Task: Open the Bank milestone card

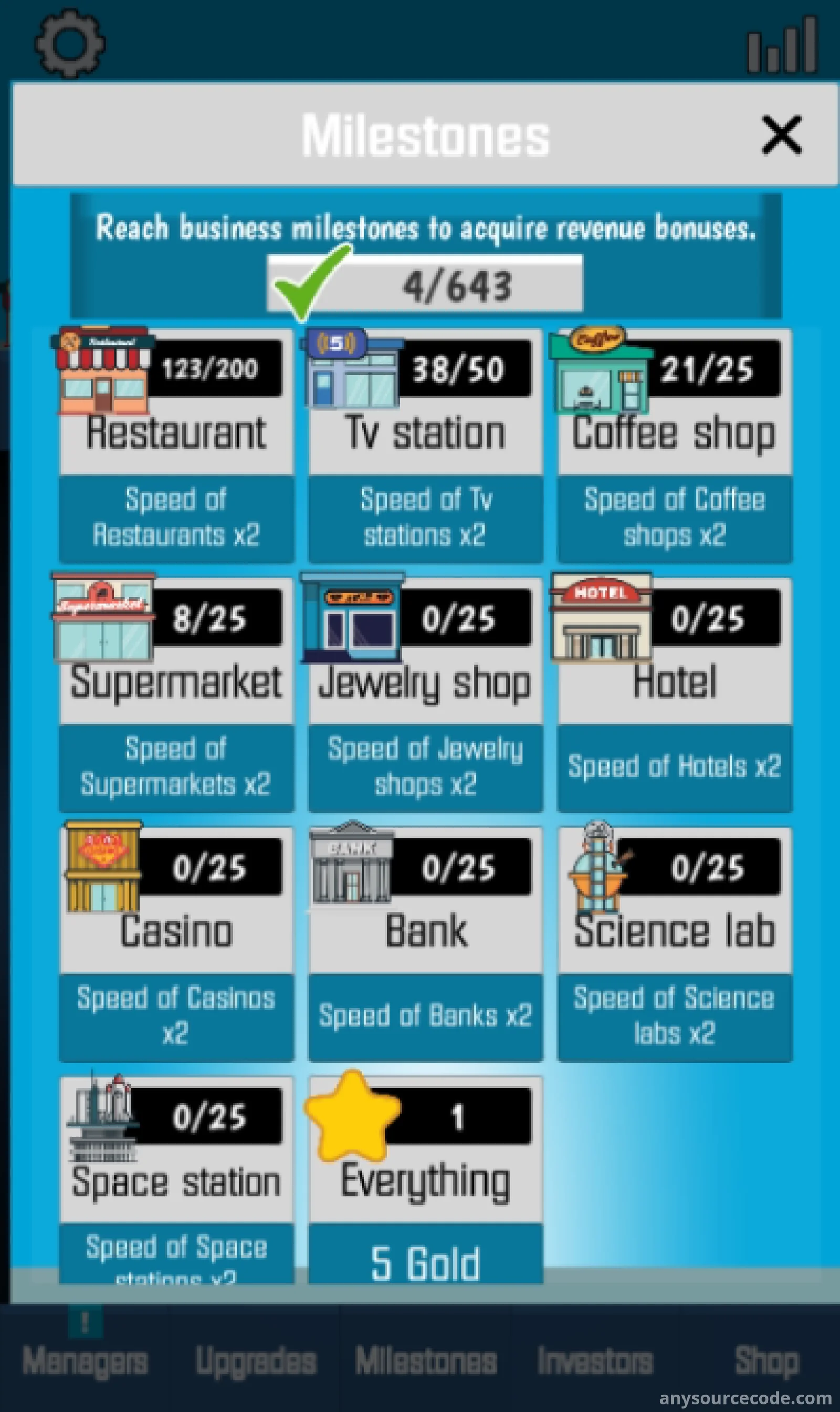Action: click(426, 944)
